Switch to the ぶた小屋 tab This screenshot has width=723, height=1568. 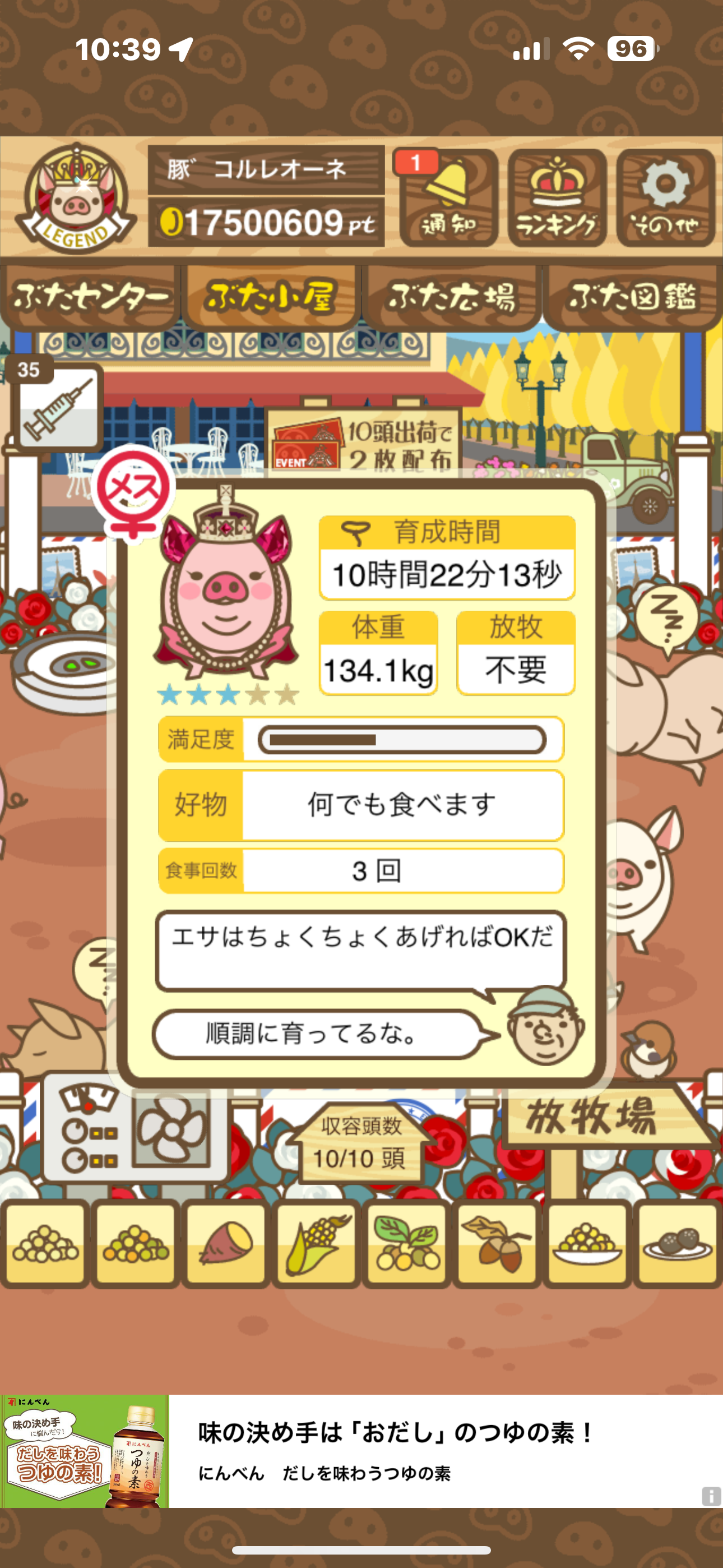(x=270, y=298)
